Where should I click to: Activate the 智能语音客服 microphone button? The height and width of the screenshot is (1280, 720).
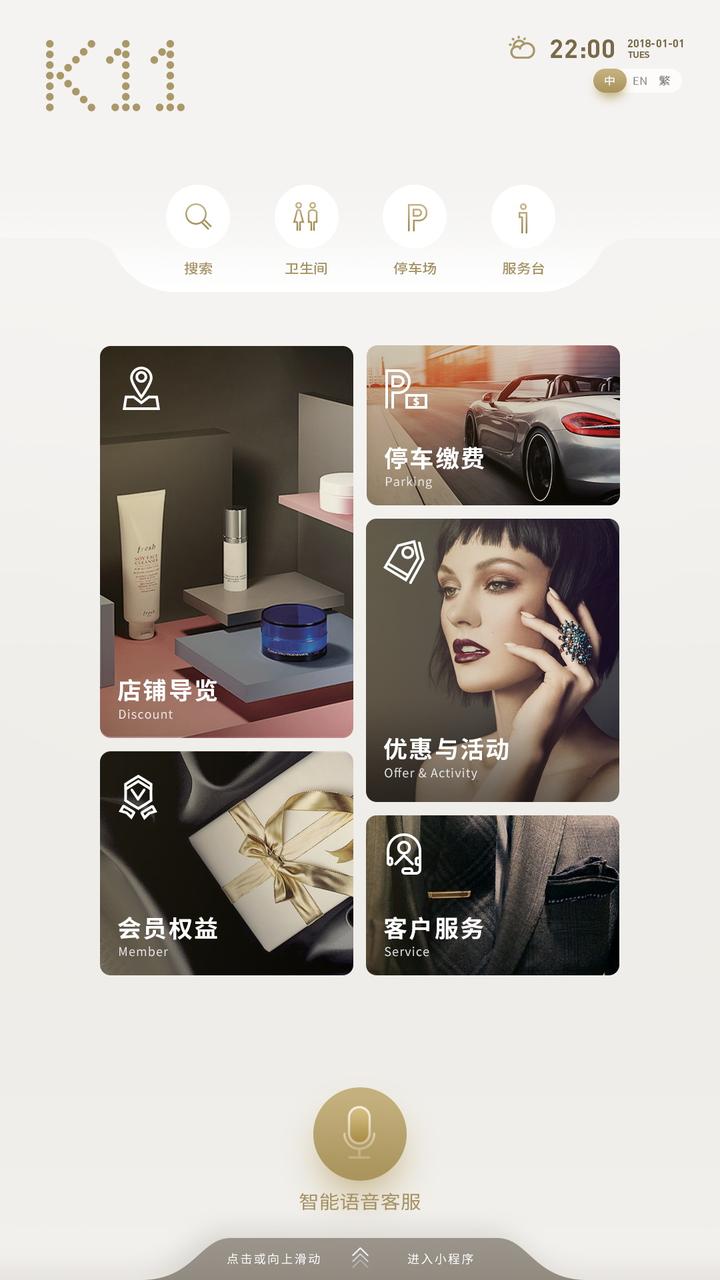point(360,1132)
